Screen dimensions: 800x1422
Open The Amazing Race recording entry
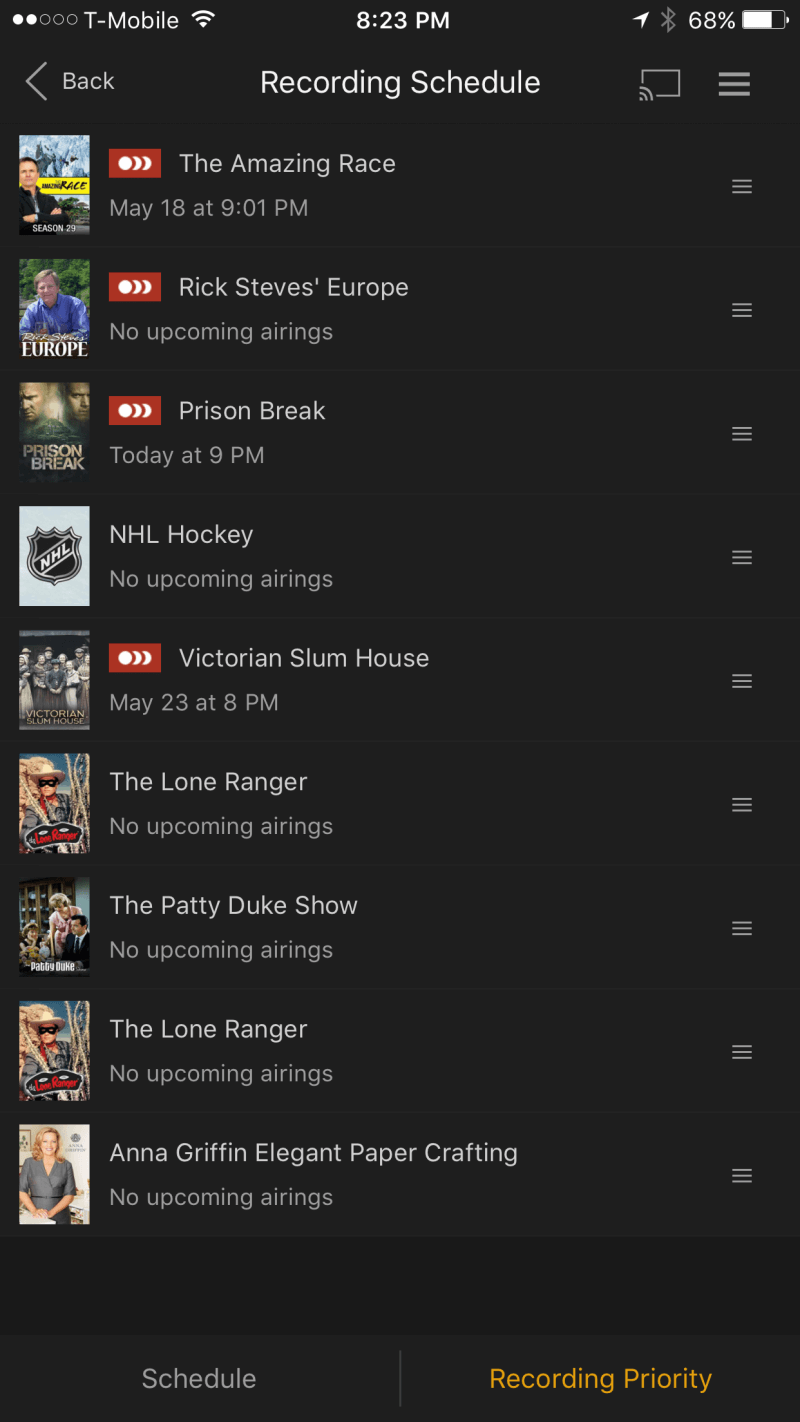click(x=287, y=164)
